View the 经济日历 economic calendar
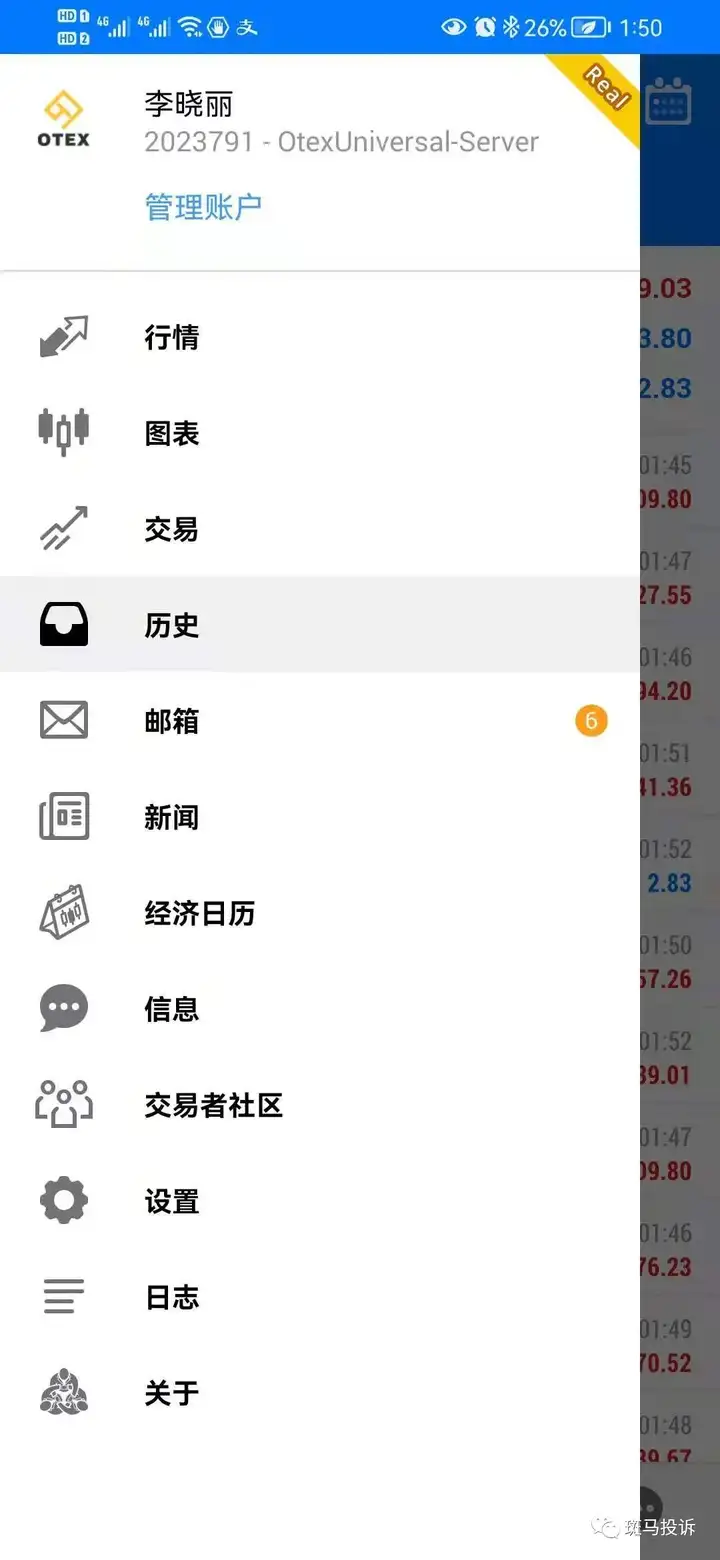Image resolution: width=720 pixels, height=1560 pixels. [320, 913]
